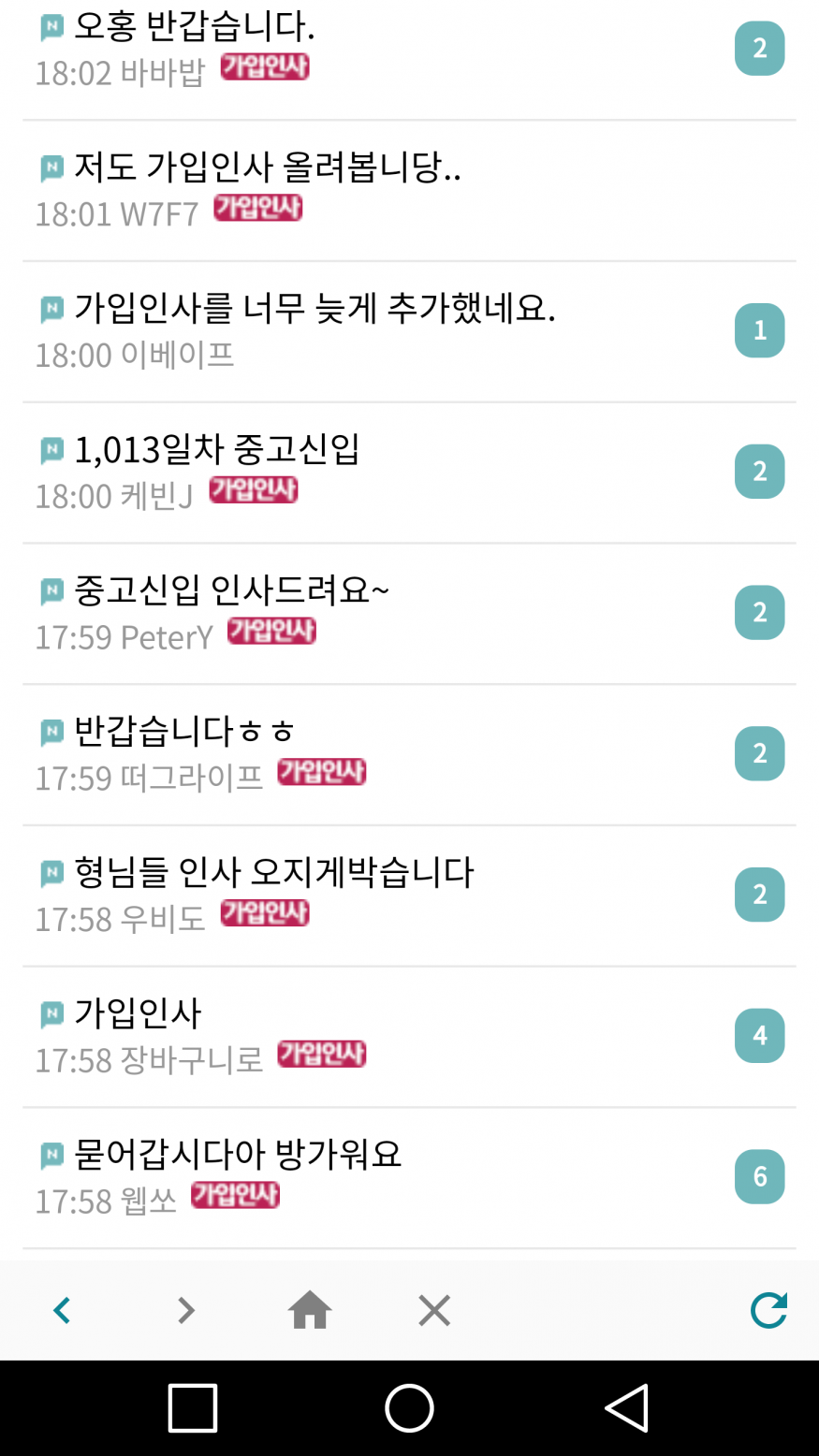This screenshot has height=1456, width=819.
Task: View the 6 comments on 웹쏘's post
Action: [x=759, y=1176]
